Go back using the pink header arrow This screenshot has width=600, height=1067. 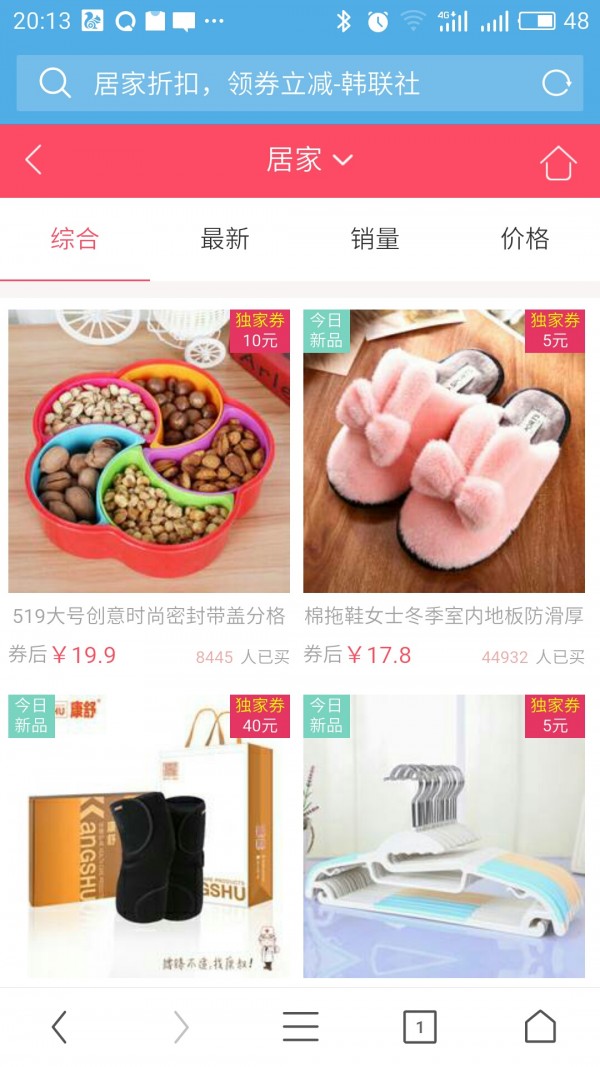point(34,160)
